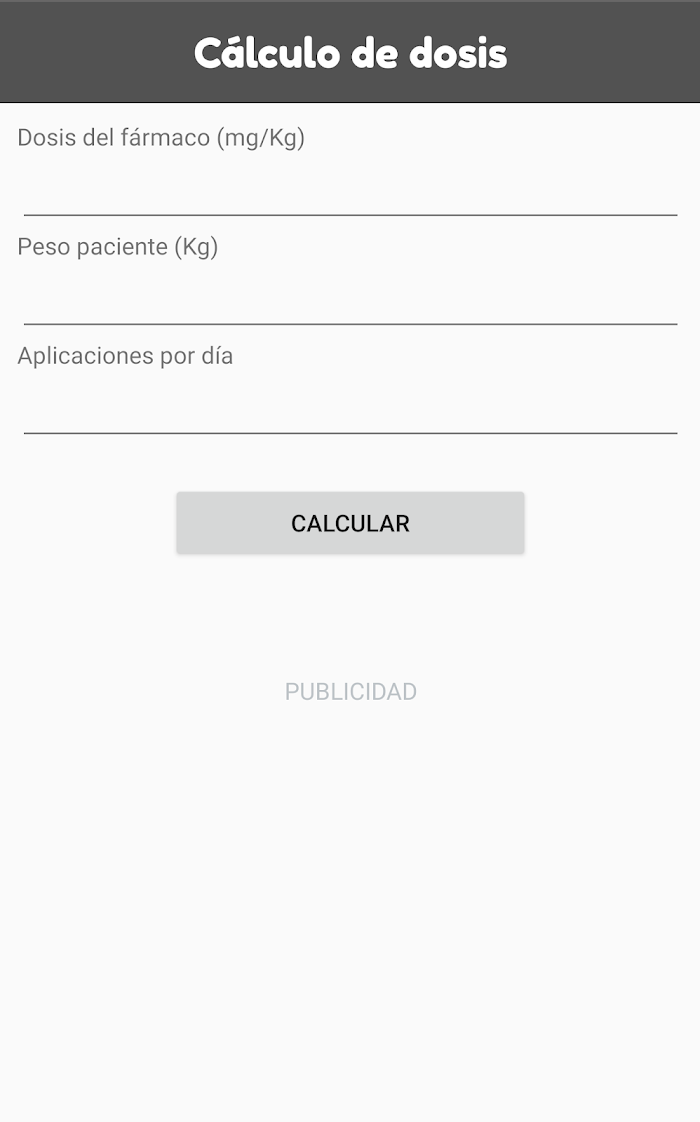Image resolution: width=700 pixels, height=1122 pixels.
Task: Hit the CALCULAR button
Action: click(x=350, y=523)
